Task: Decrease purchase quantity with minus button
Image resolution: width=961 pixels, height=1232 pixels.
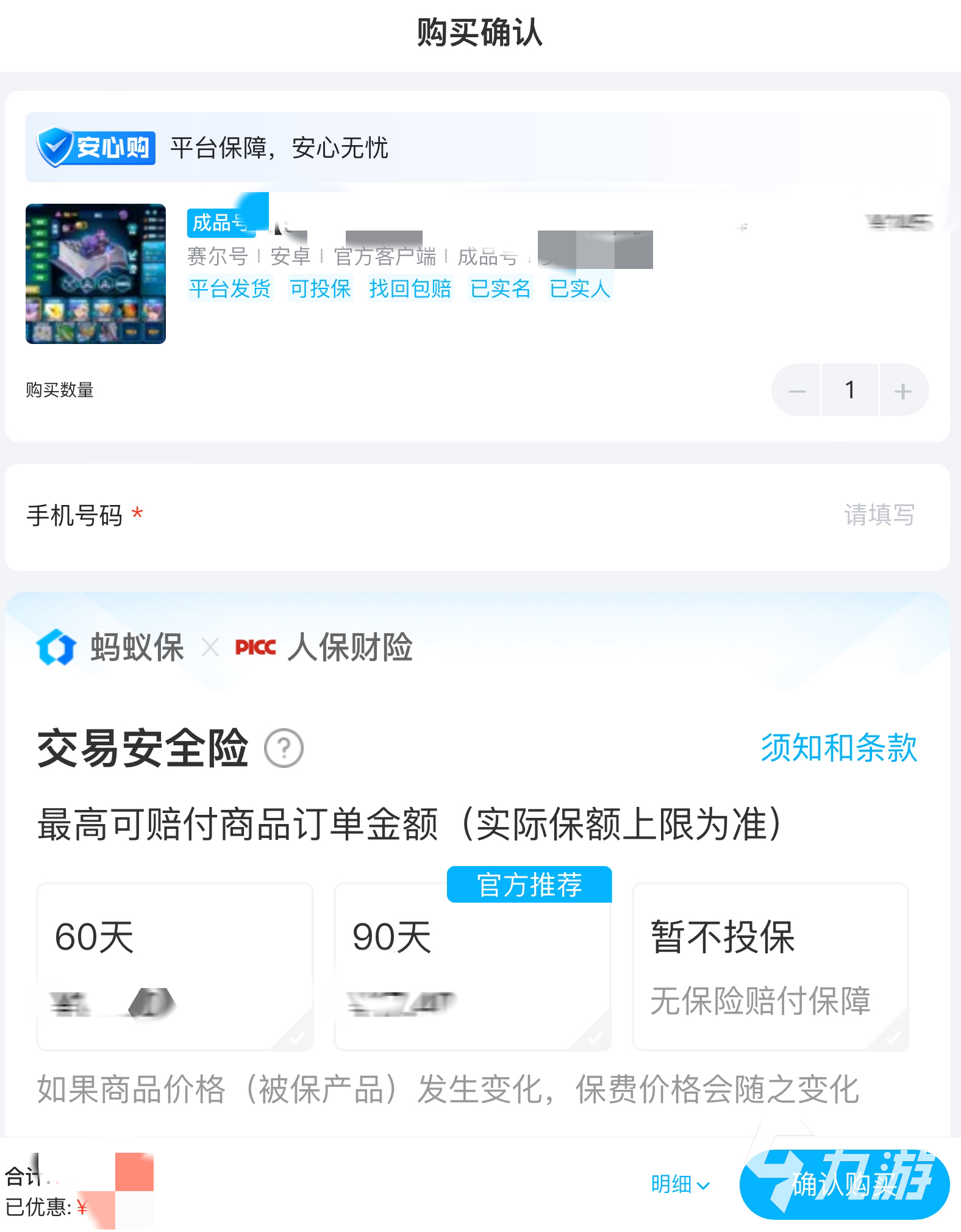Action: pos(797,390)
